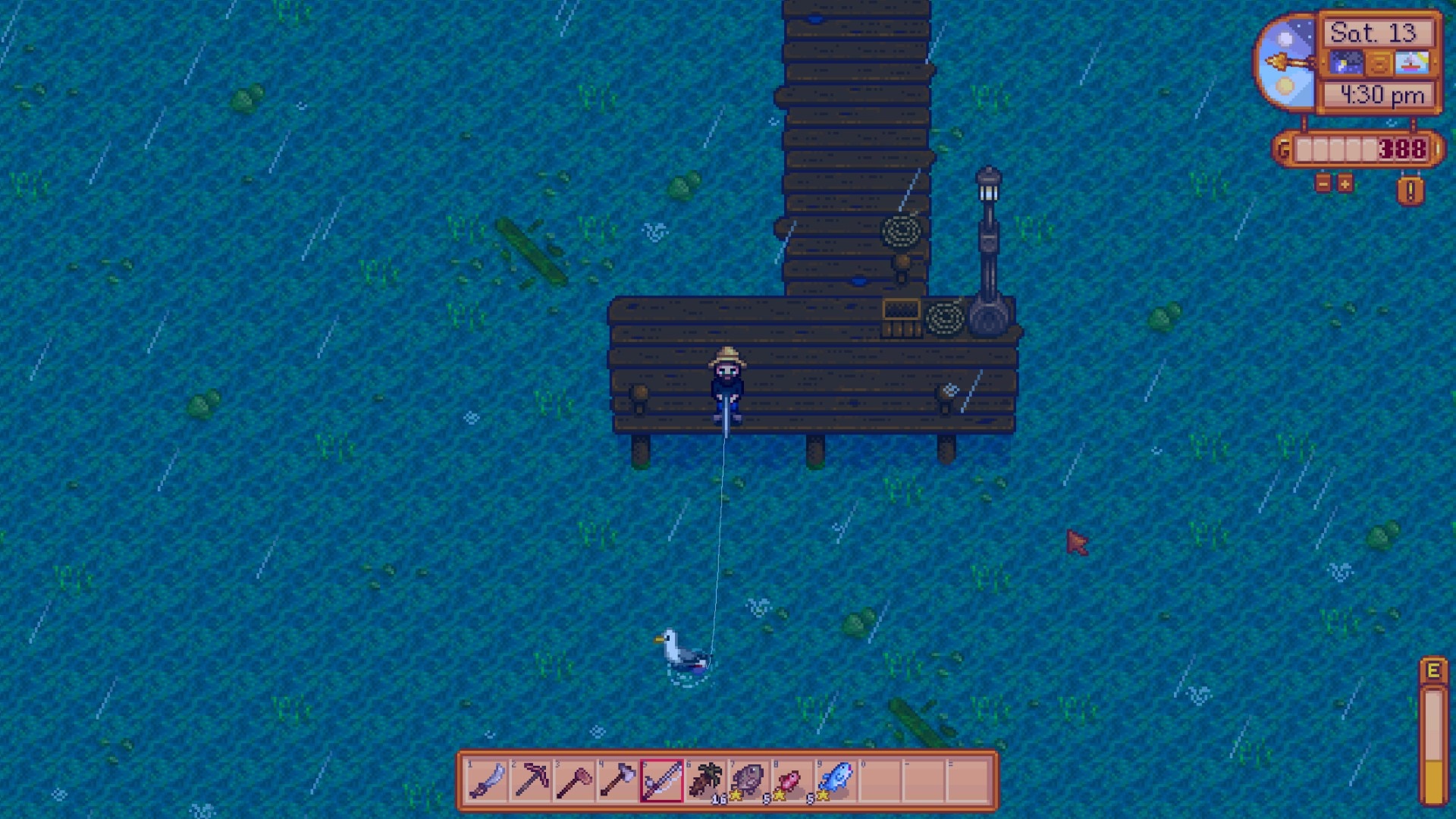The width and height of the screenshot is (1456, 819).
Task: Select the sword in toolbar slot 1
Action: [x=487, y=780]
